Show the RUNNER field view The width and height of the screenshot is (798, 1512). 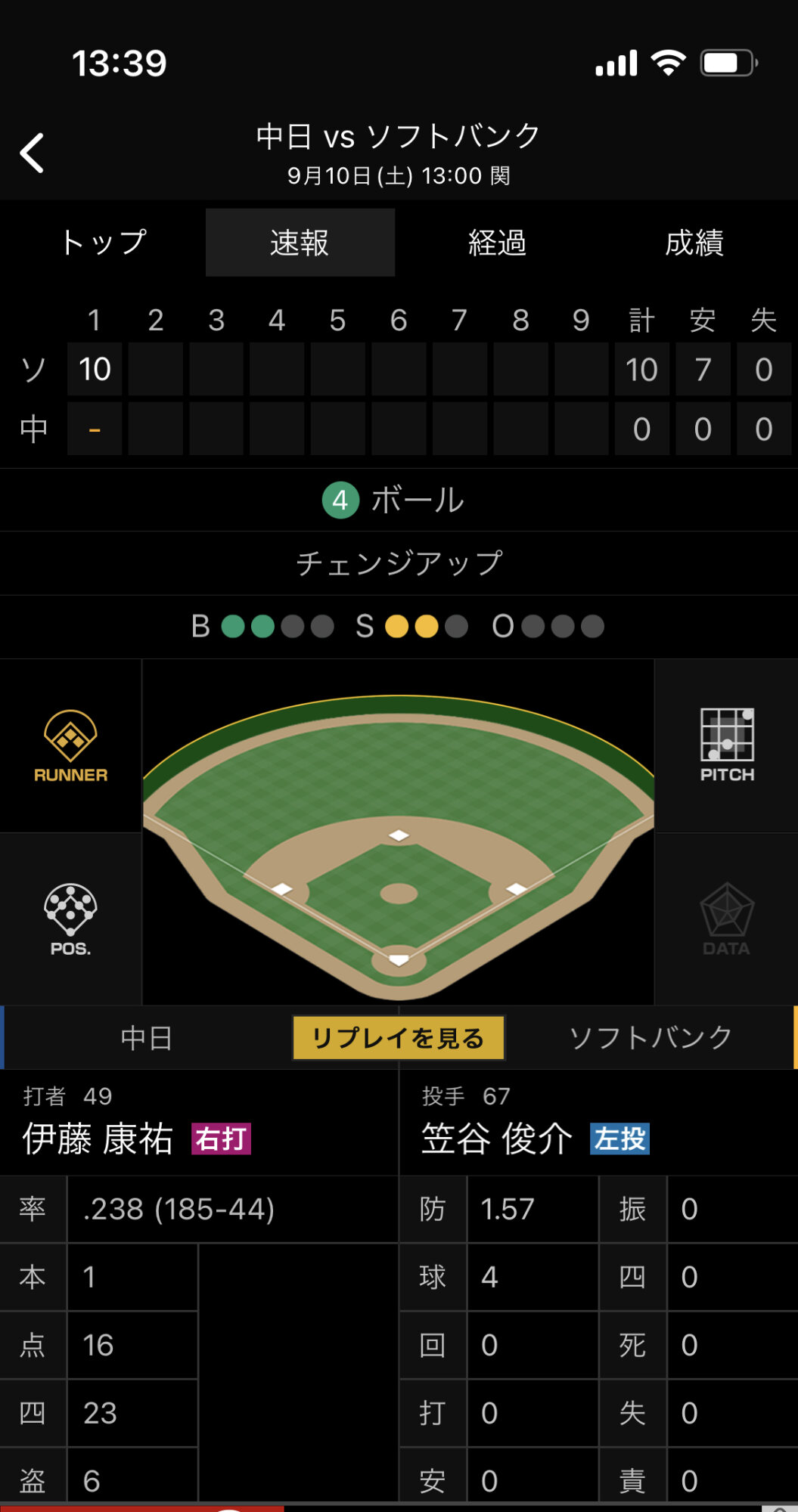(x=70, y=746)
